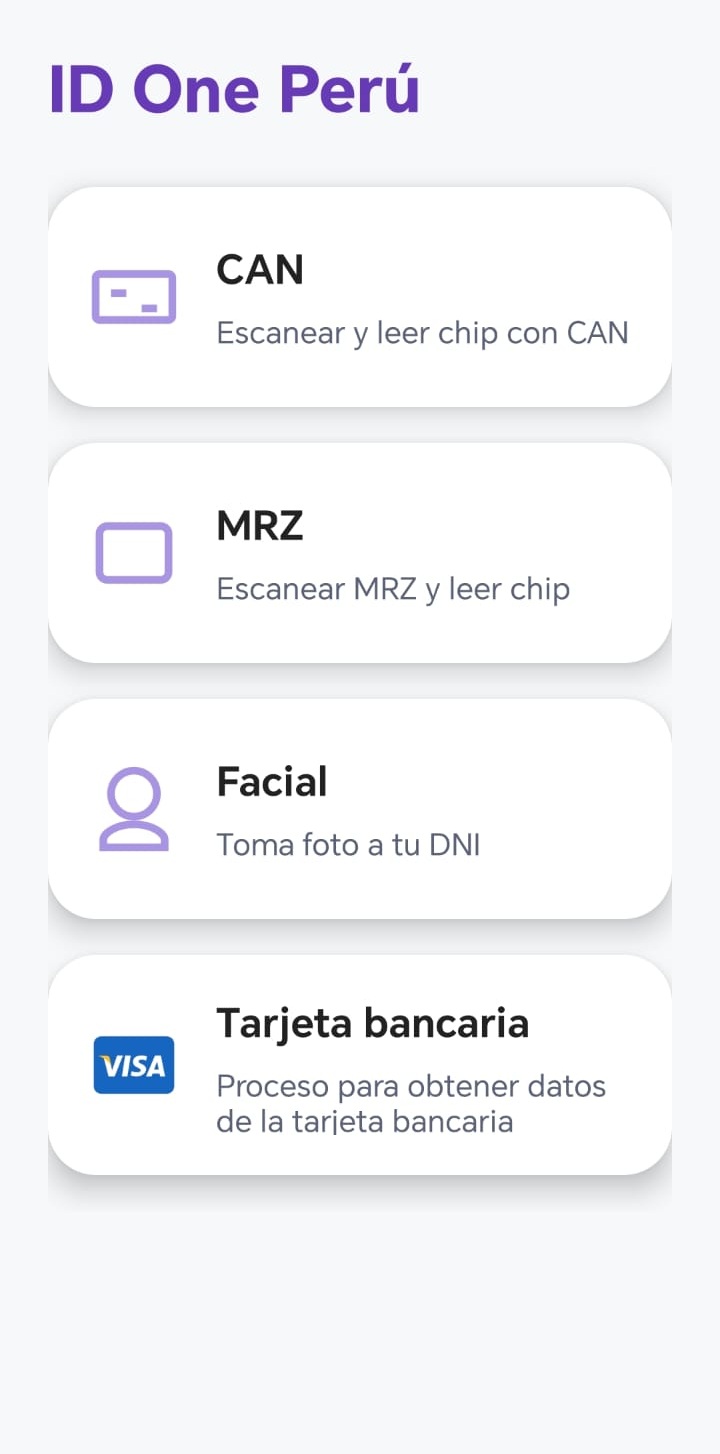Open the Tarjeta bancaria process
720x1454 pixels.
360,1065
